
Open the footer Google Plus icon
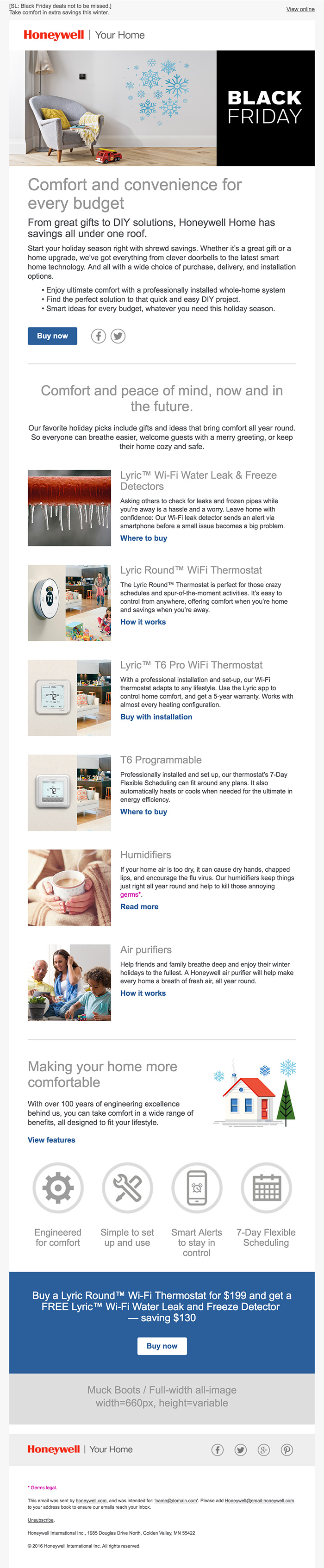[x=264, y=1450]
